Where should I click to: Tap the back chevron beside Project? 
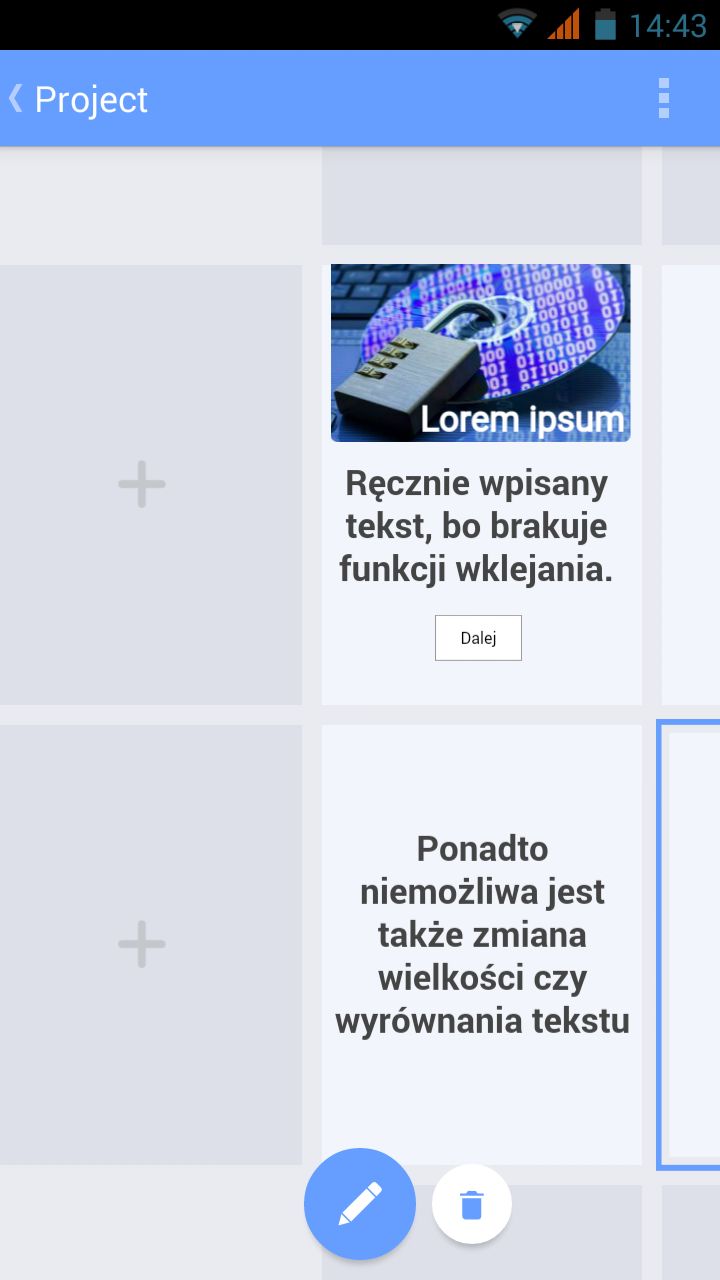(14, 98)
